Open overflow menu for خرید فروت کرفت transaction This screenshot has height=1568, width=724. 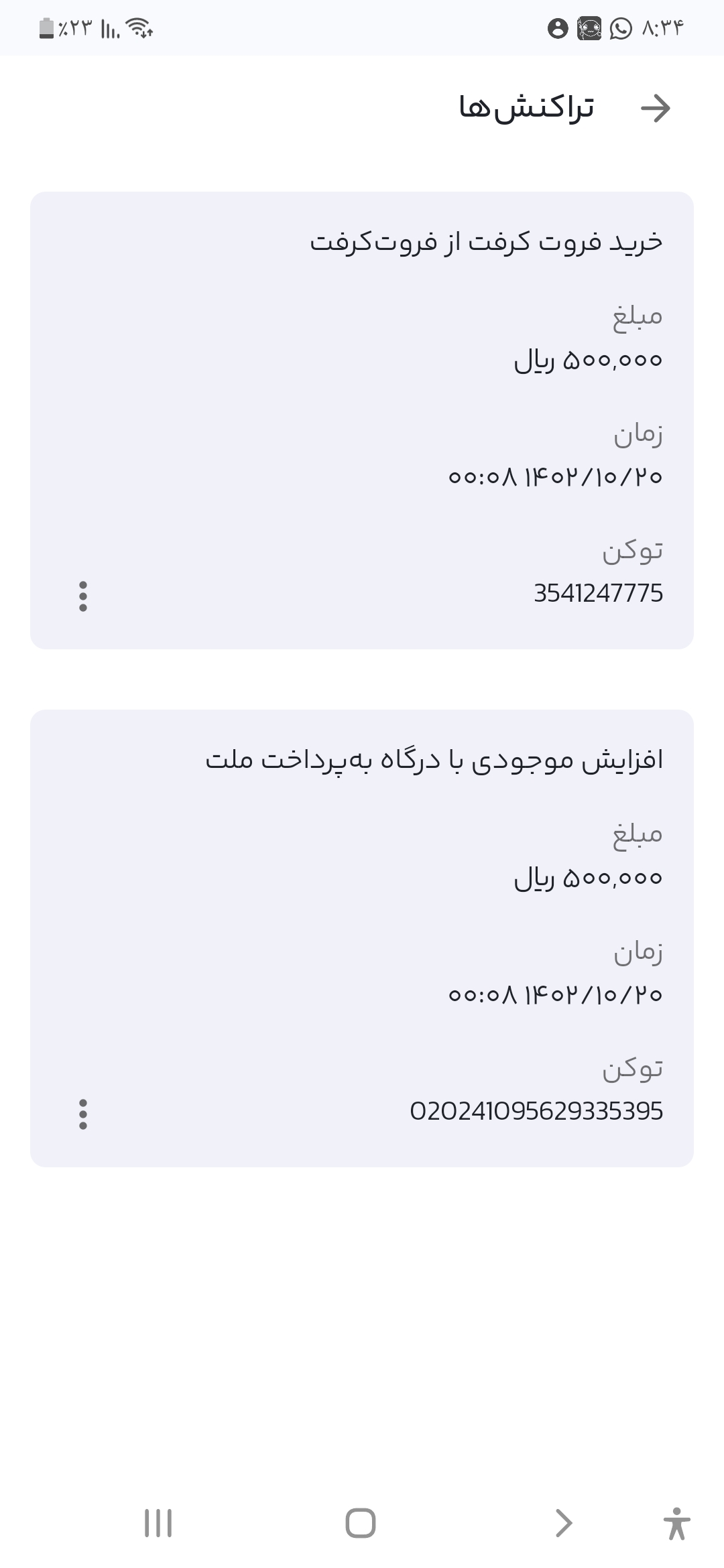[83, 596]
